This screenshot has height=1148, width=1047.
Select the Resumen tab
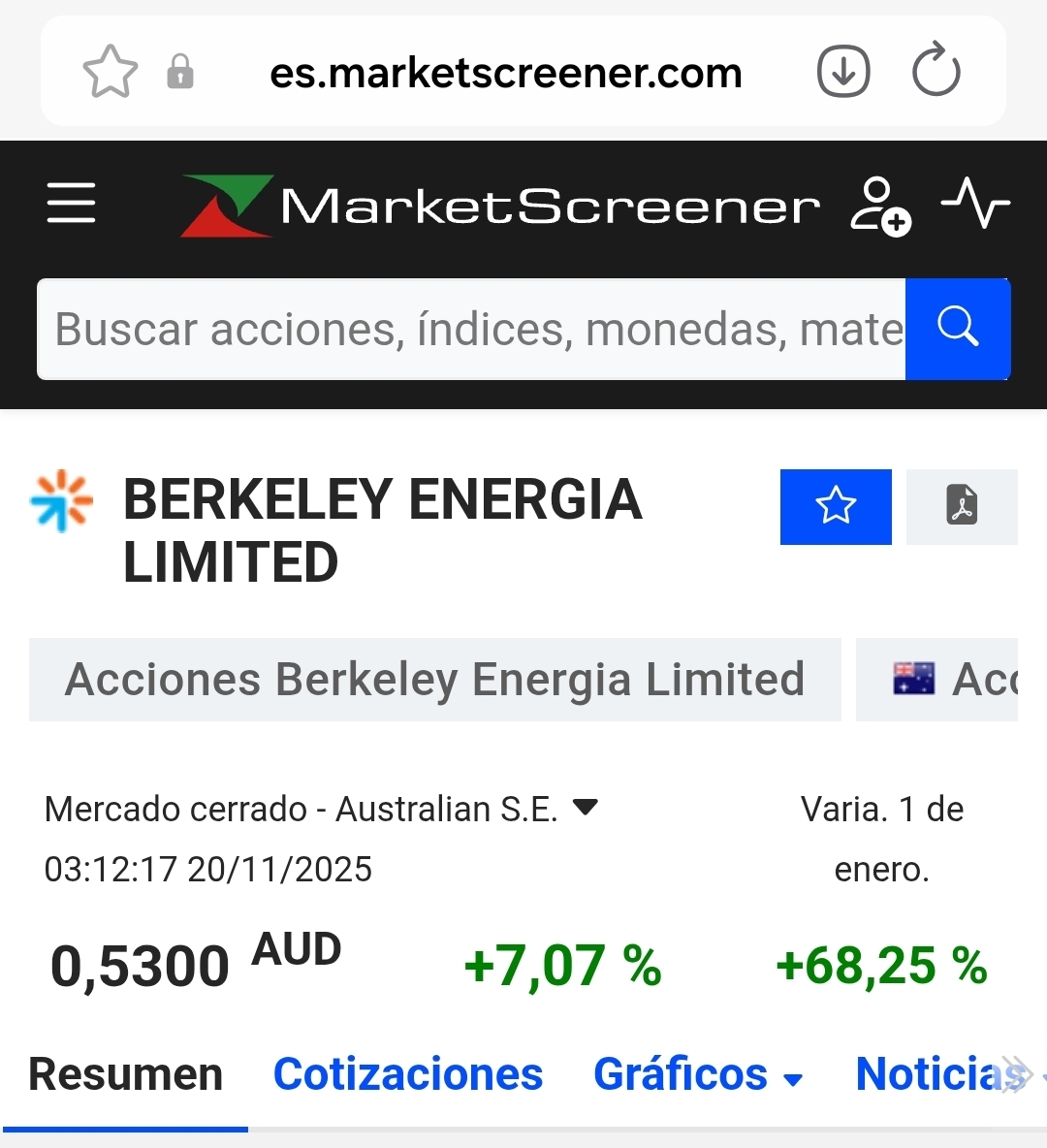(126, 1074)
